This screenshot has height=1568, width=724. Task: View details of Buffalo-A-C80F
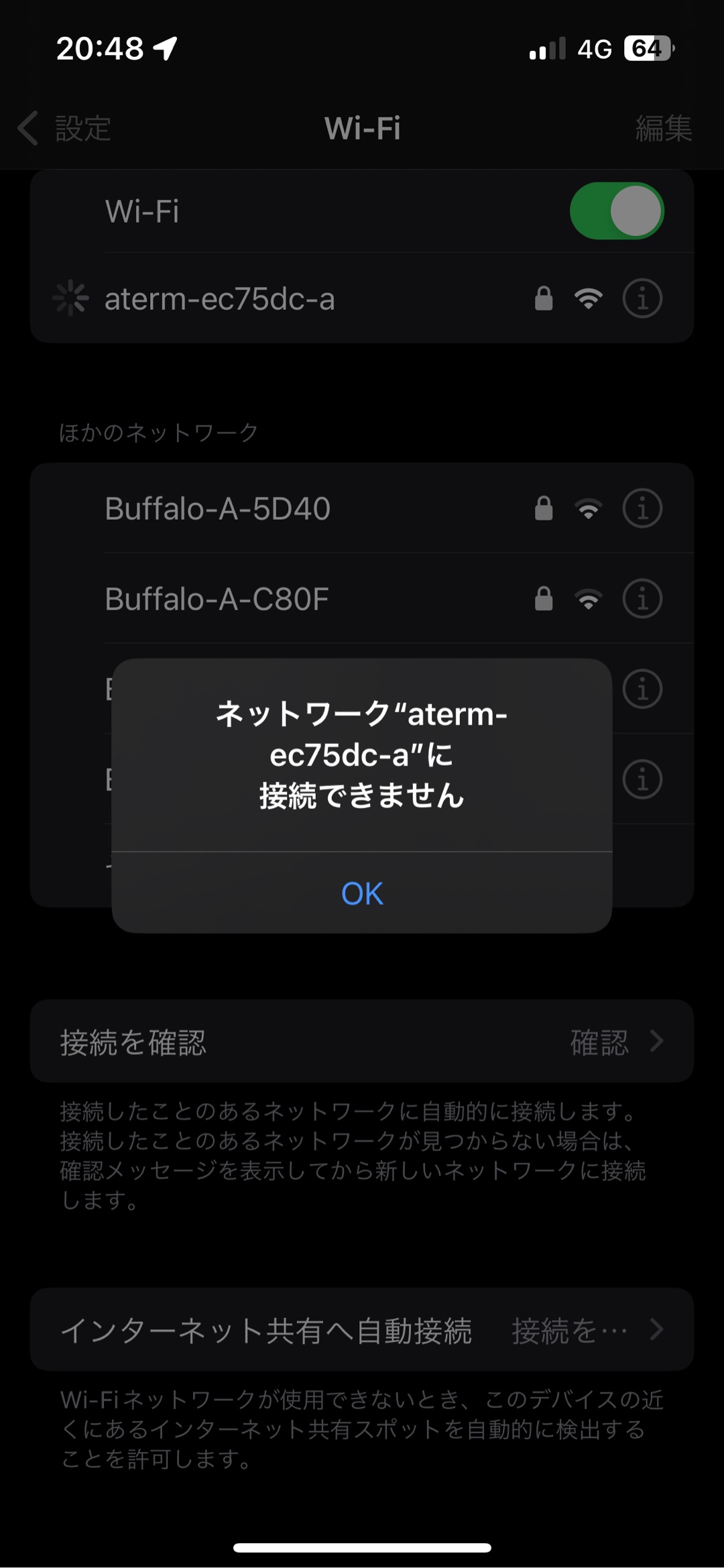642,599
